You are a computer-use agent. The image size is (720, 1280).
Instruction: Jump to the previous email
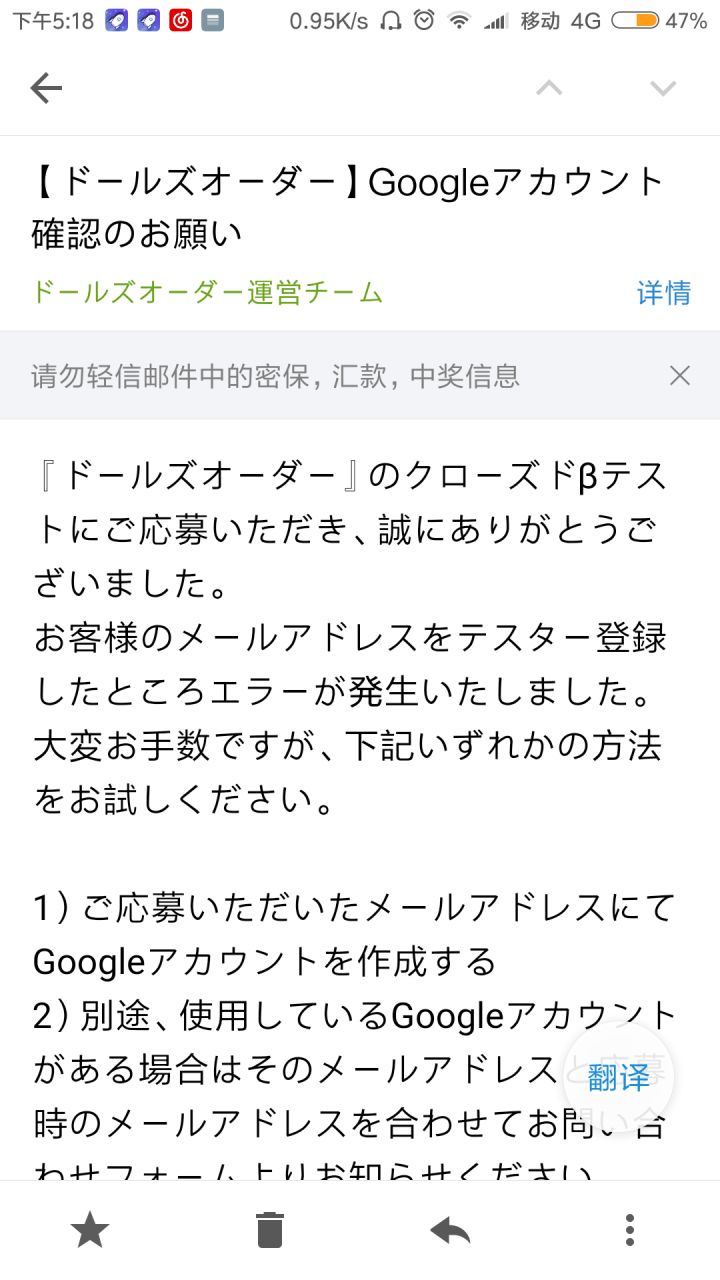coord(549,88)
